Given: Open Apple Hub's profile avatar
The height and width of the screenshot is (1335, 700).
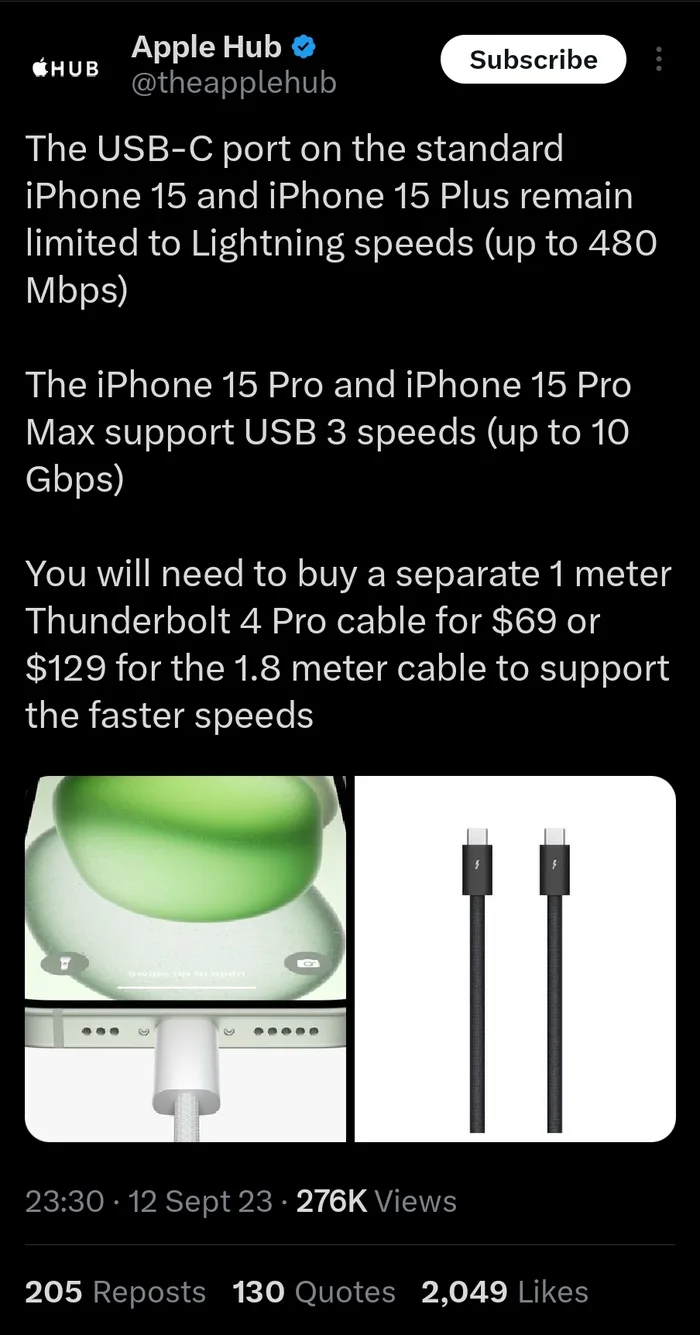Looking at the screenshot, I should pyautogui.click(x=66, y=68).
